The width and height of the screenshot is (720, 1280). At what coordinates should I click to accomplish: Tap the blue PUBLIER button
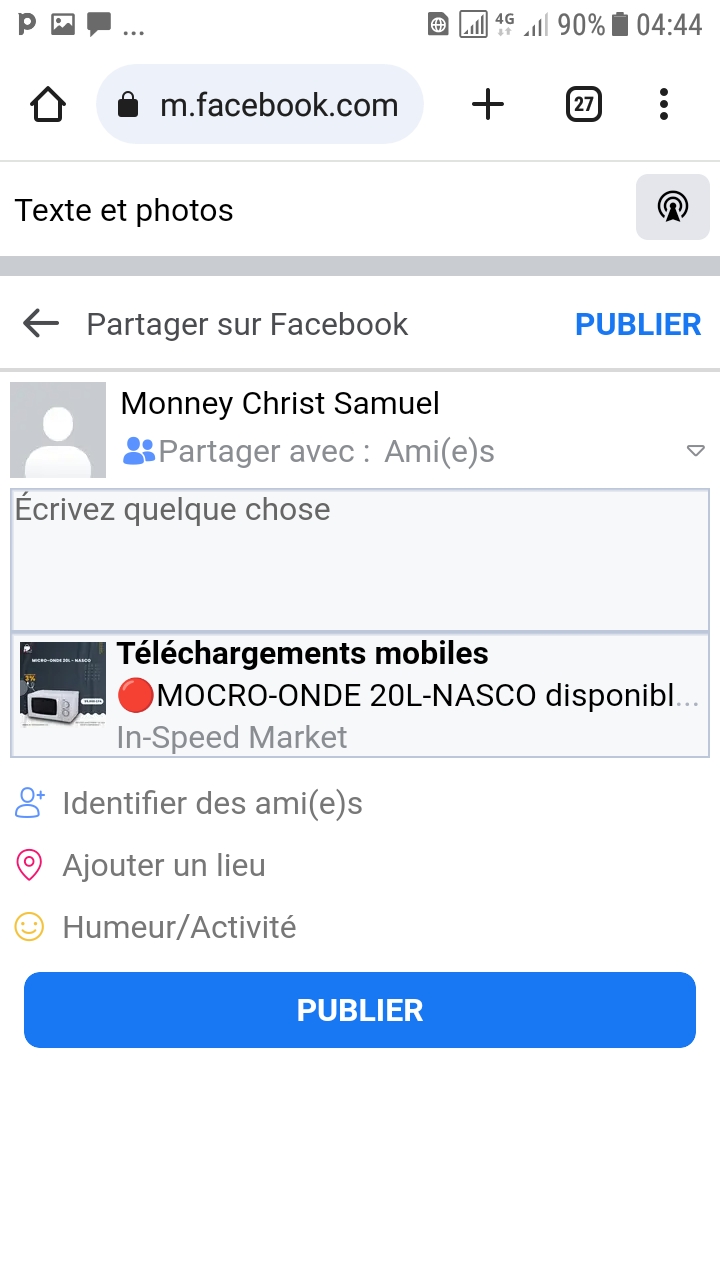tap(360, 1010)
